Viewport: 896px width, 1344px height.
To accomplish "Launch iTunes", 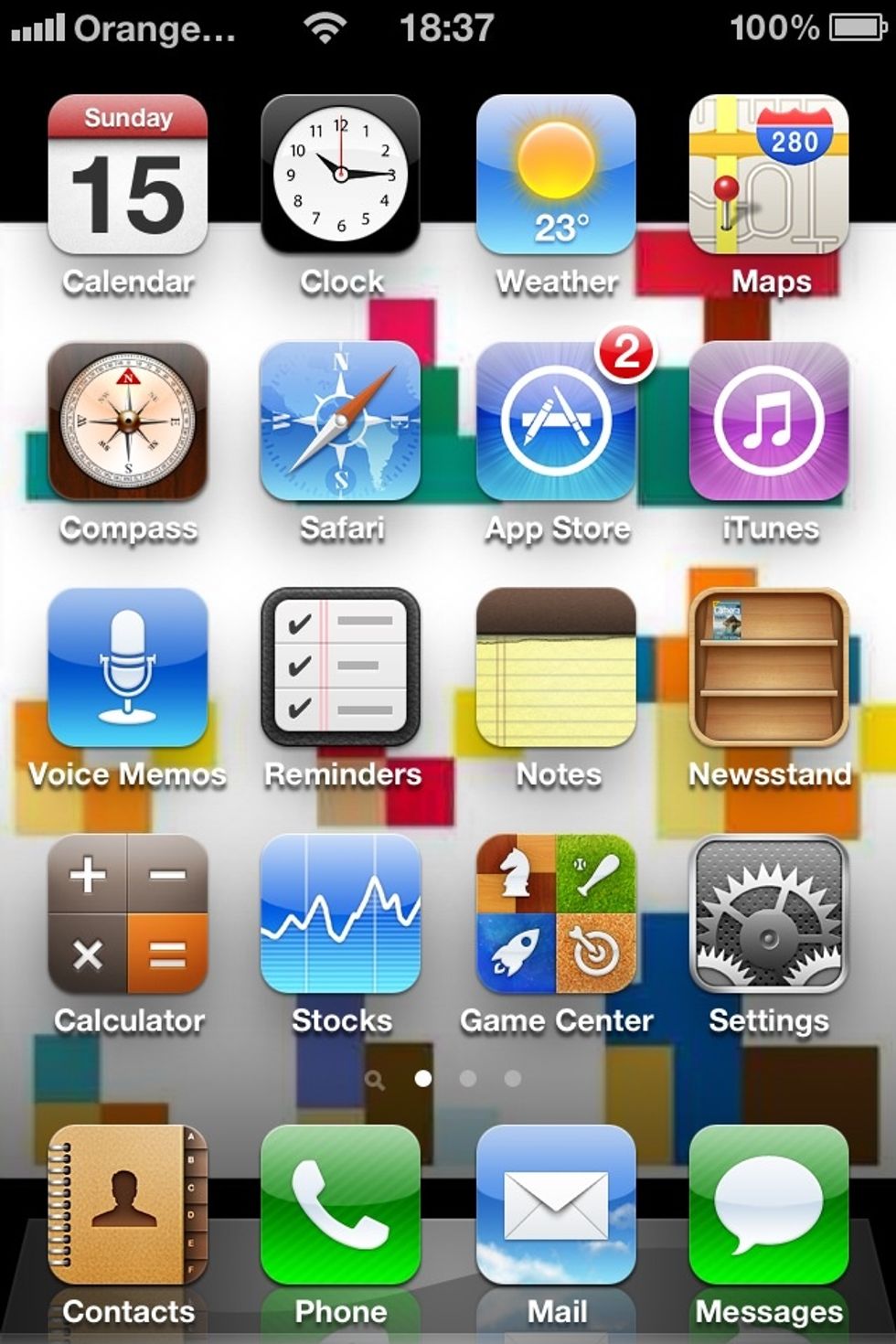I will point(769,421).
